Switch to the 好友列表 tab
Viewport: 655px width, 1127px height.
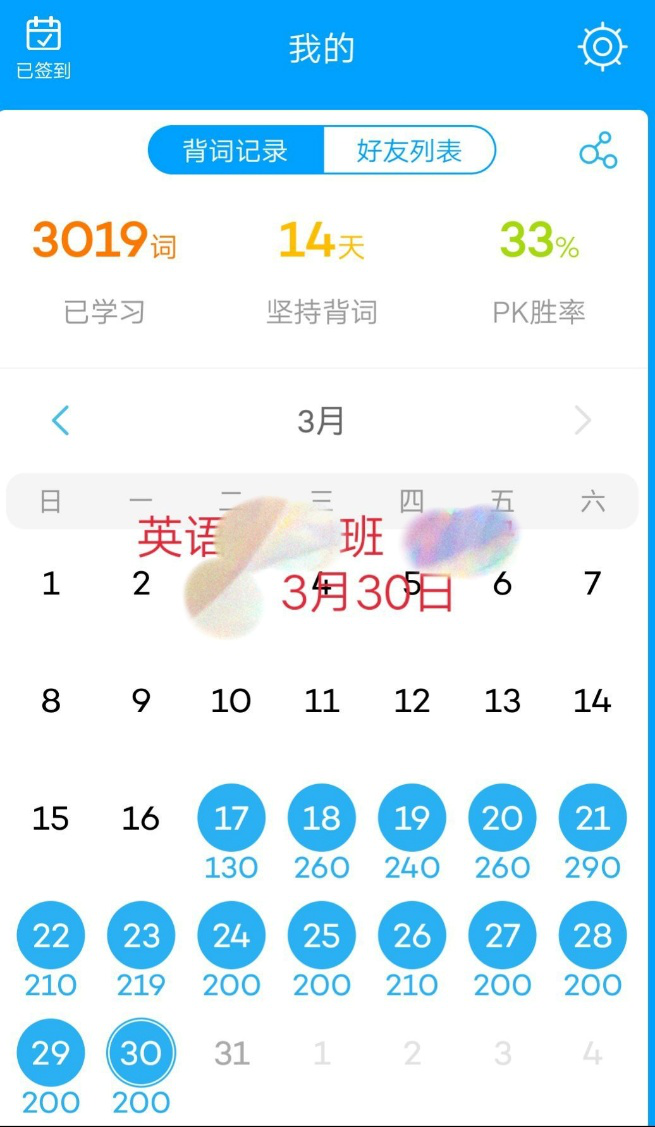coord(409,151)
